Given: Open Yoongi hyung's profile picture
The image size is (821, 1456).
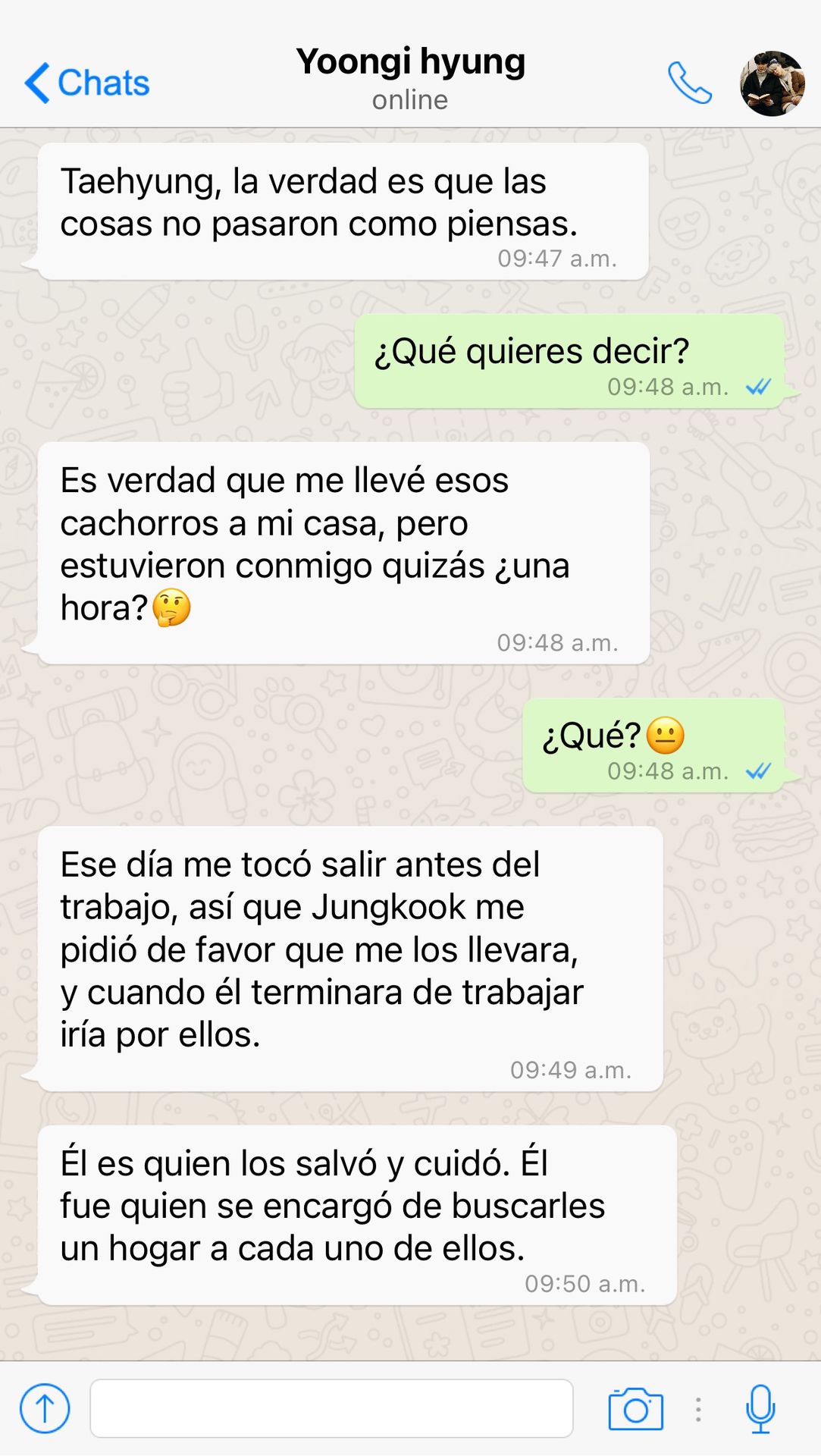Looking at the screenshot, I should click(772, 83).
